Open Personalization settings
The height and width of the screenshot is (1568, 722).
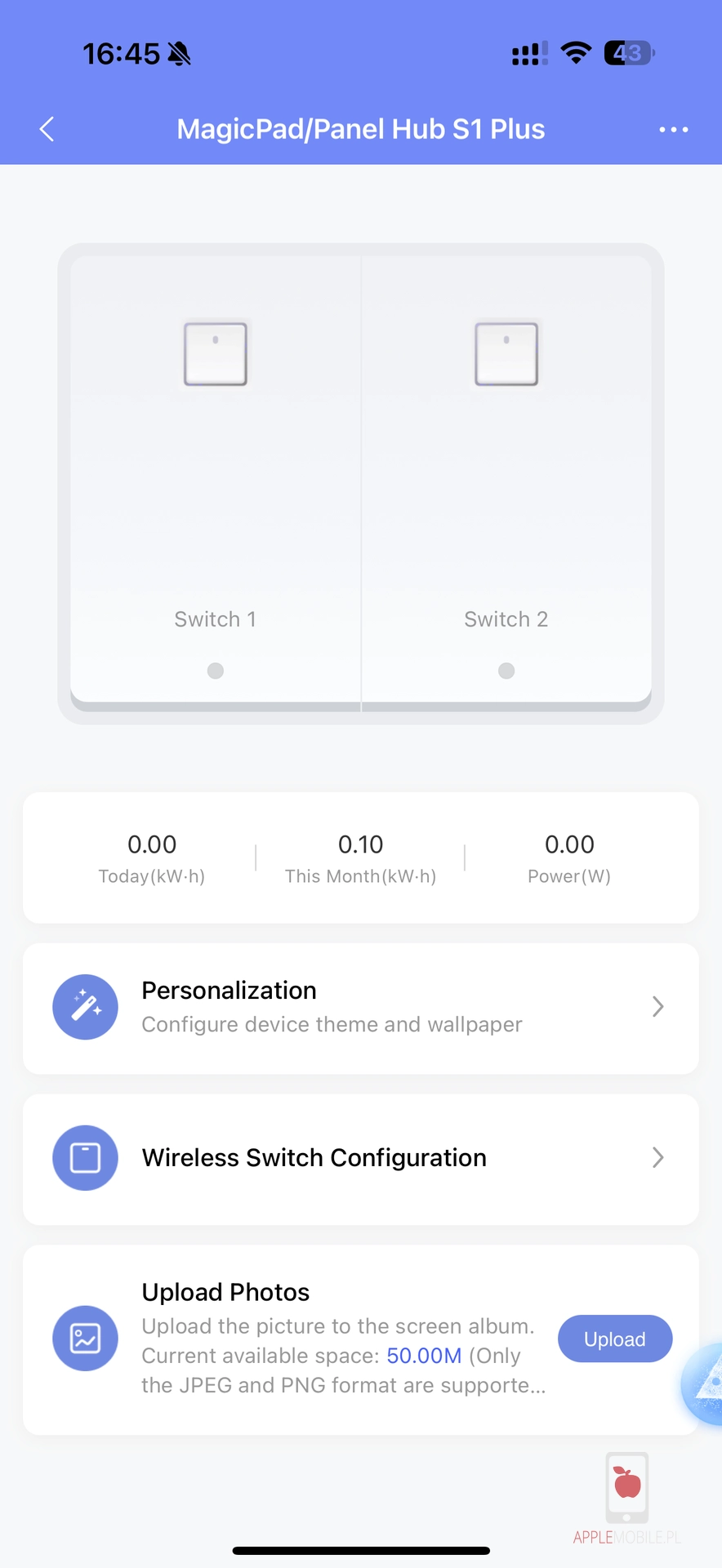click(x=360, y=1008)
